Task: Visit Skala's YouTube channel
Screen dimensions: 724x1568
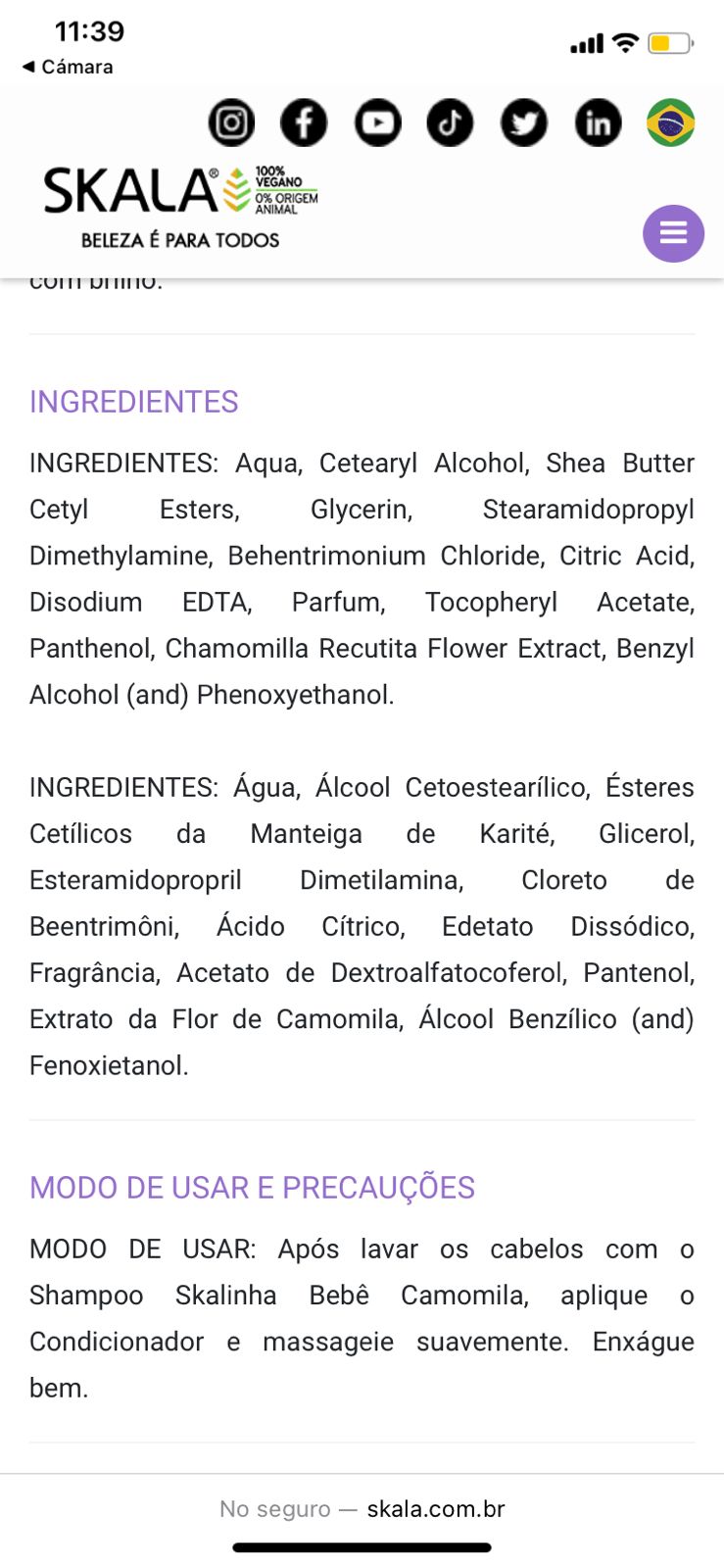Action: pos(378,123)
